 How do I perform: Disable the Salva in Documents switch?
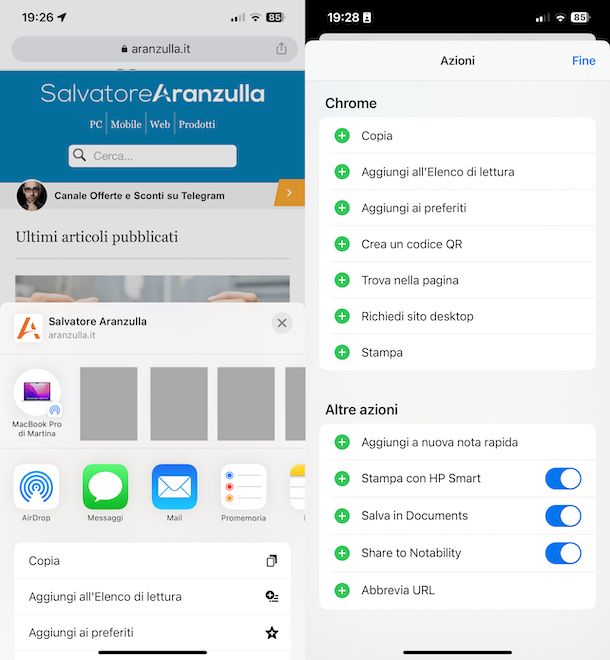tap(563, 516)
